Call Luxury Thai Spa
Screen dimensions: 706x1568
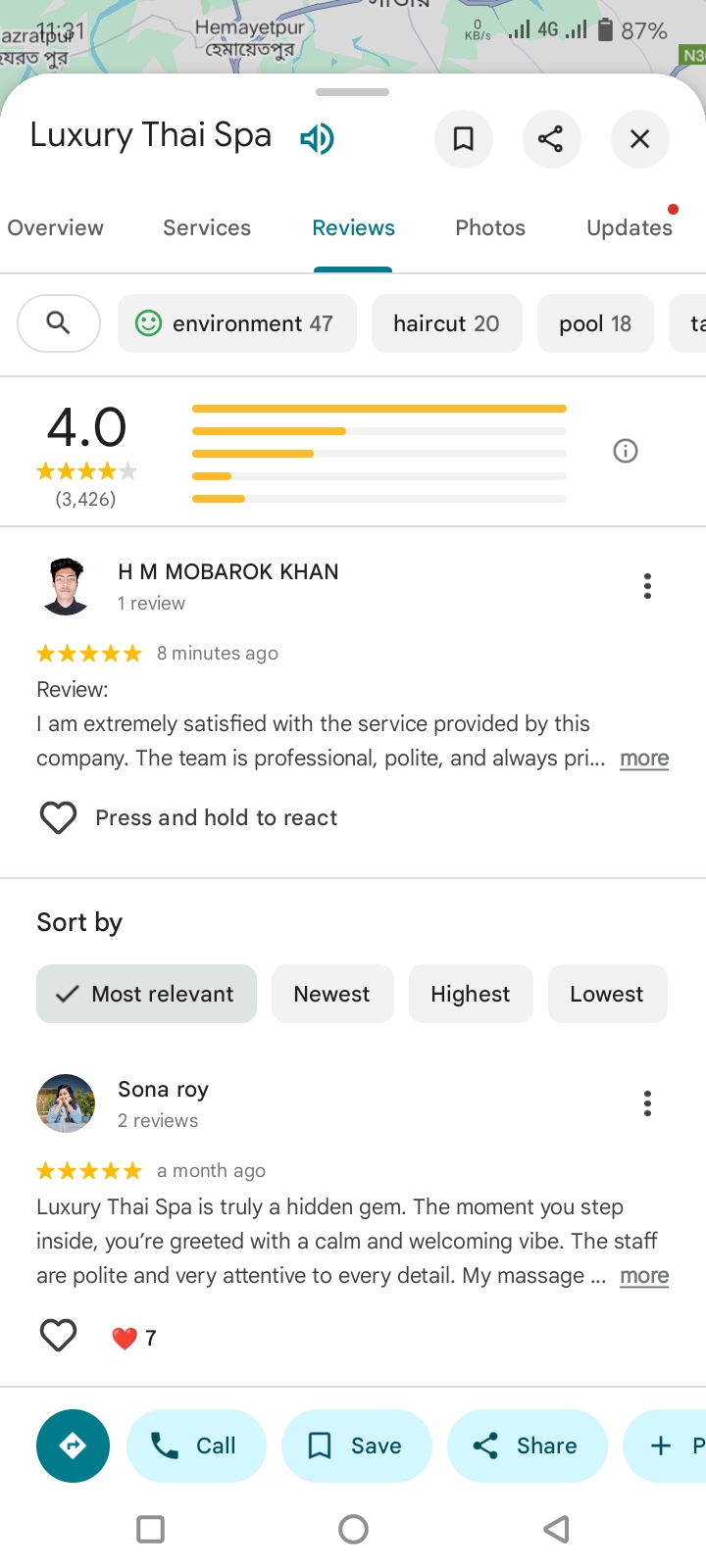point(196,1445)
